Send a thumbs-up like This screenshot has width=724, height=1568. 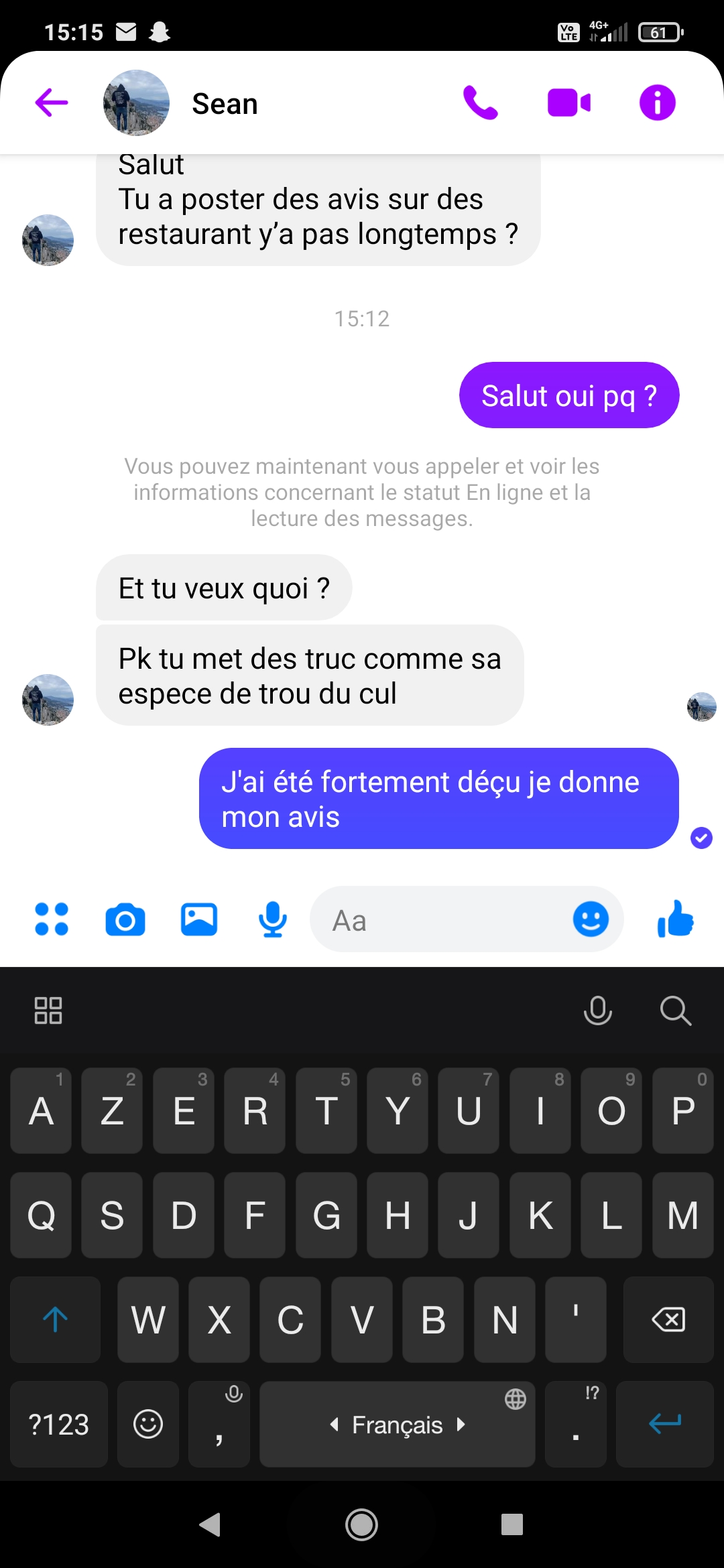point(676,919)
